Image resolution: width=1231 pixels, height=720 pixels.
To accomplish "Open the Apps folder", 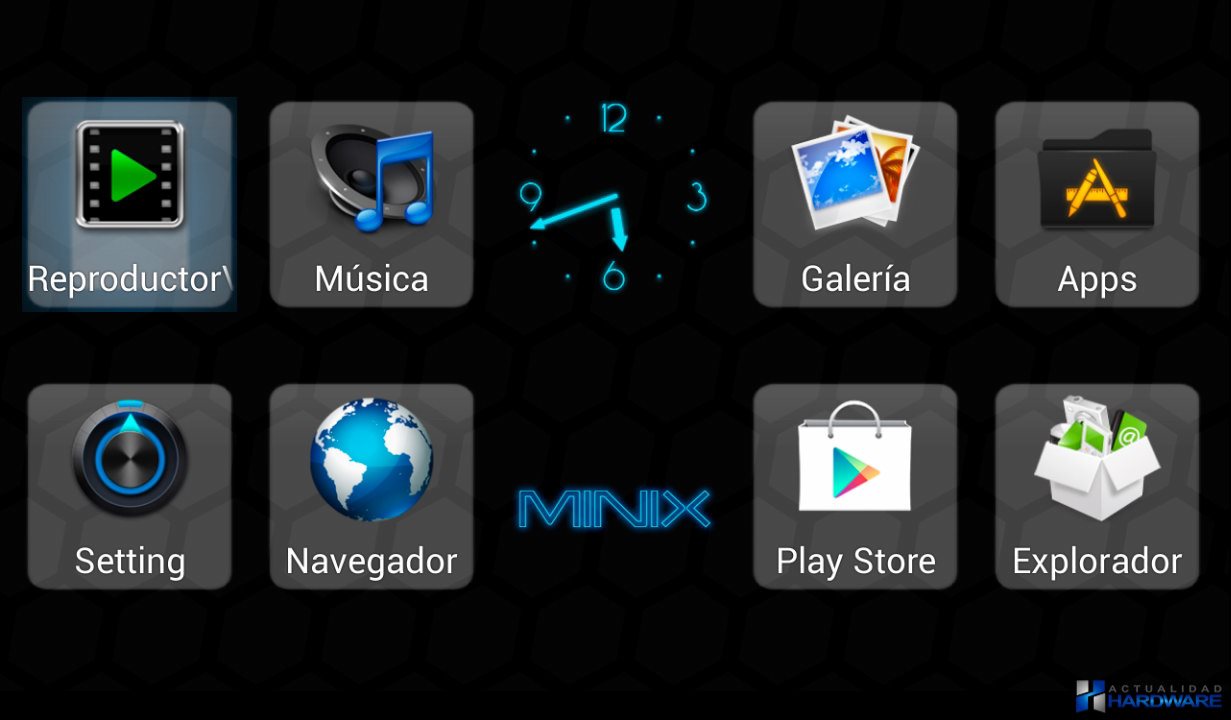I will point(1097,204).
